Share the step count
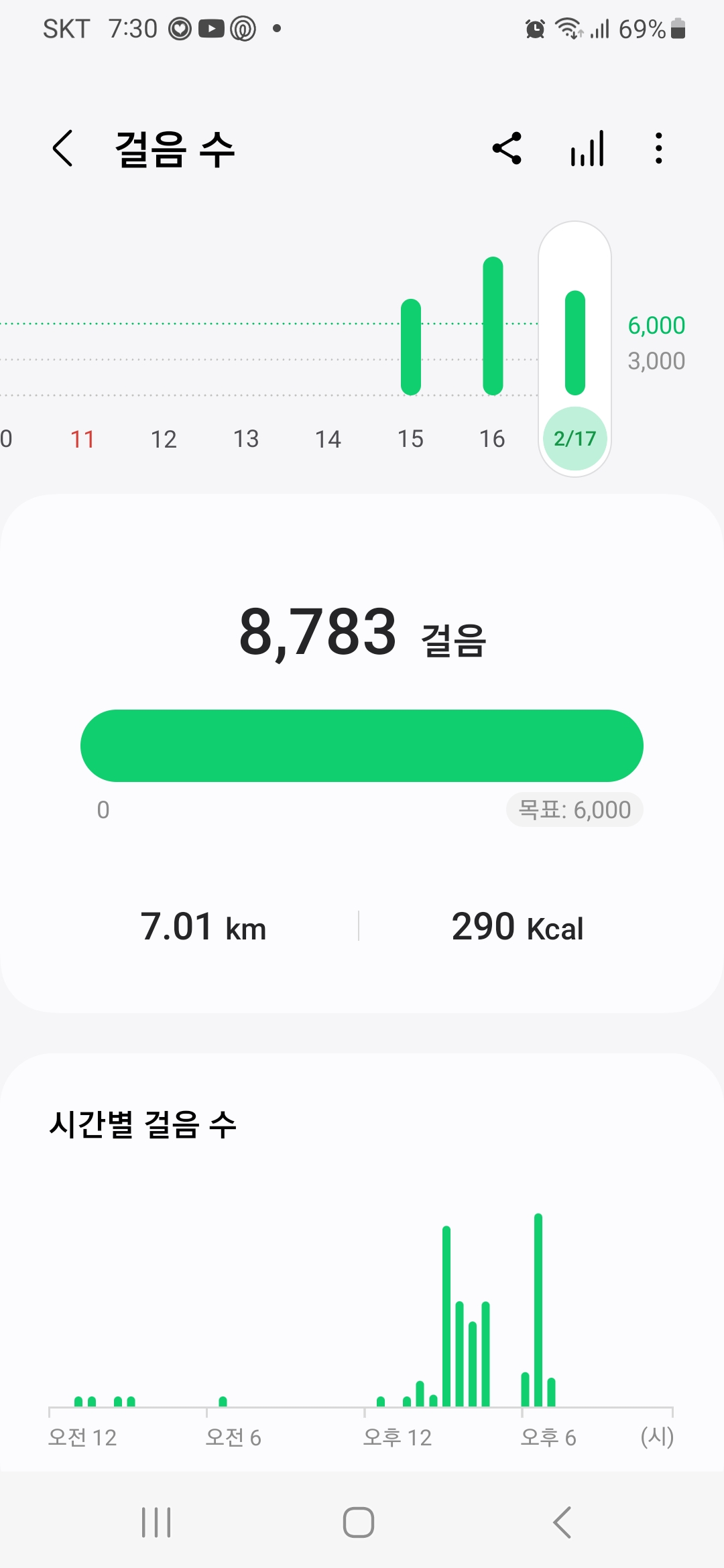The image size is (724, 1568). [507, 148]
